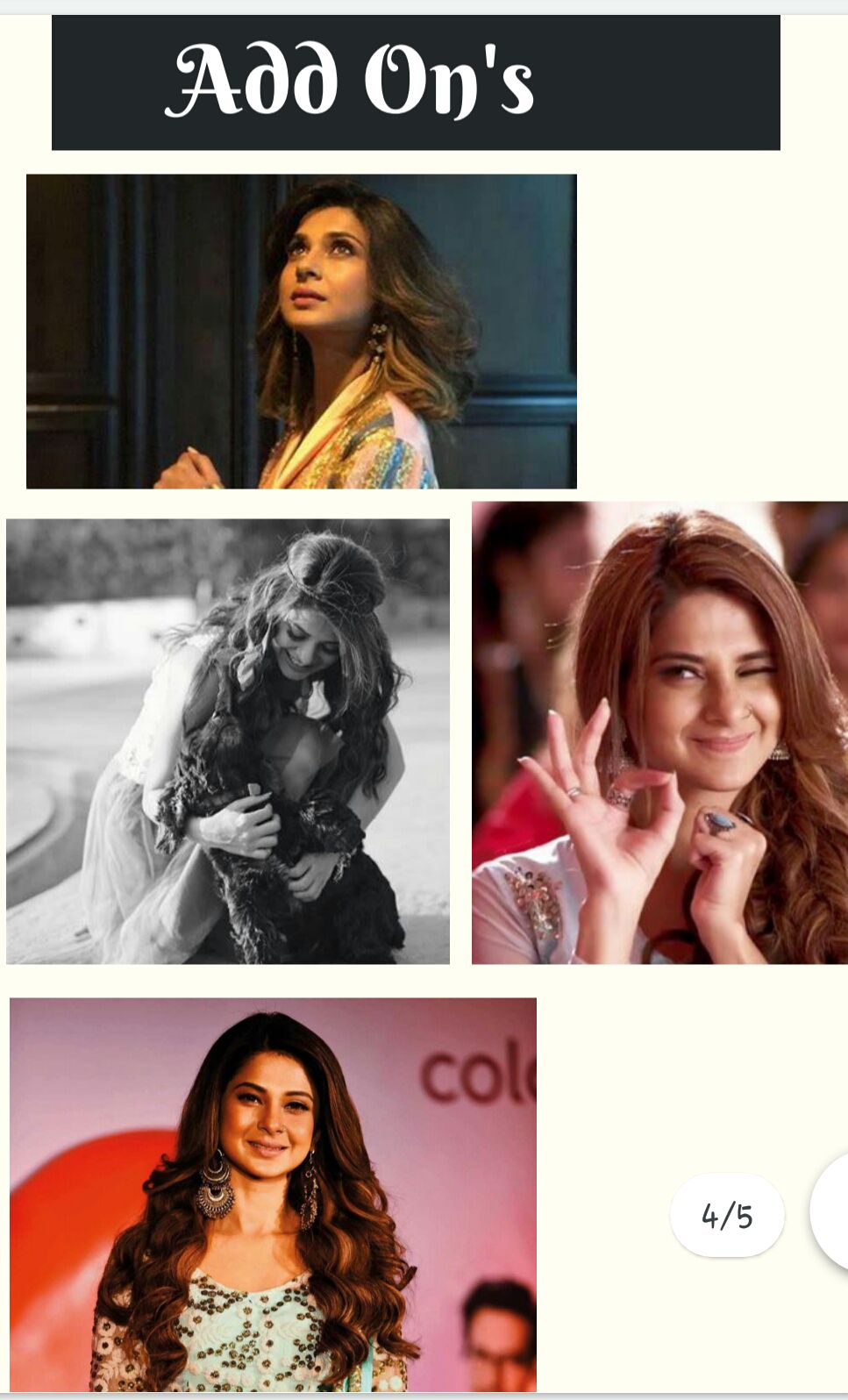848x1400 pixels.
Task: Select the photo of woman looking upward
Action: coord(302,331)
